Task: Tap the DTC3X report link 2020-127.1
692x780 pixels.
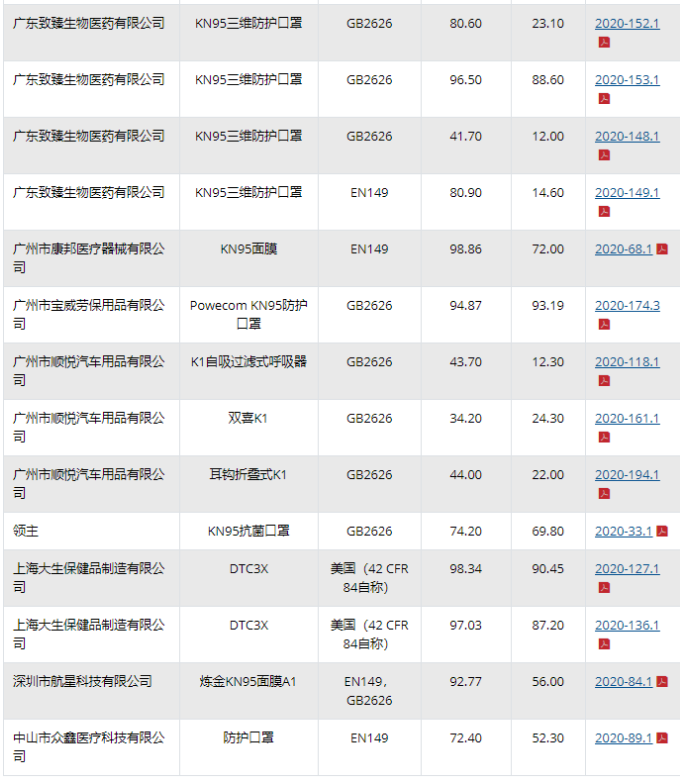Action: (627, 569)
